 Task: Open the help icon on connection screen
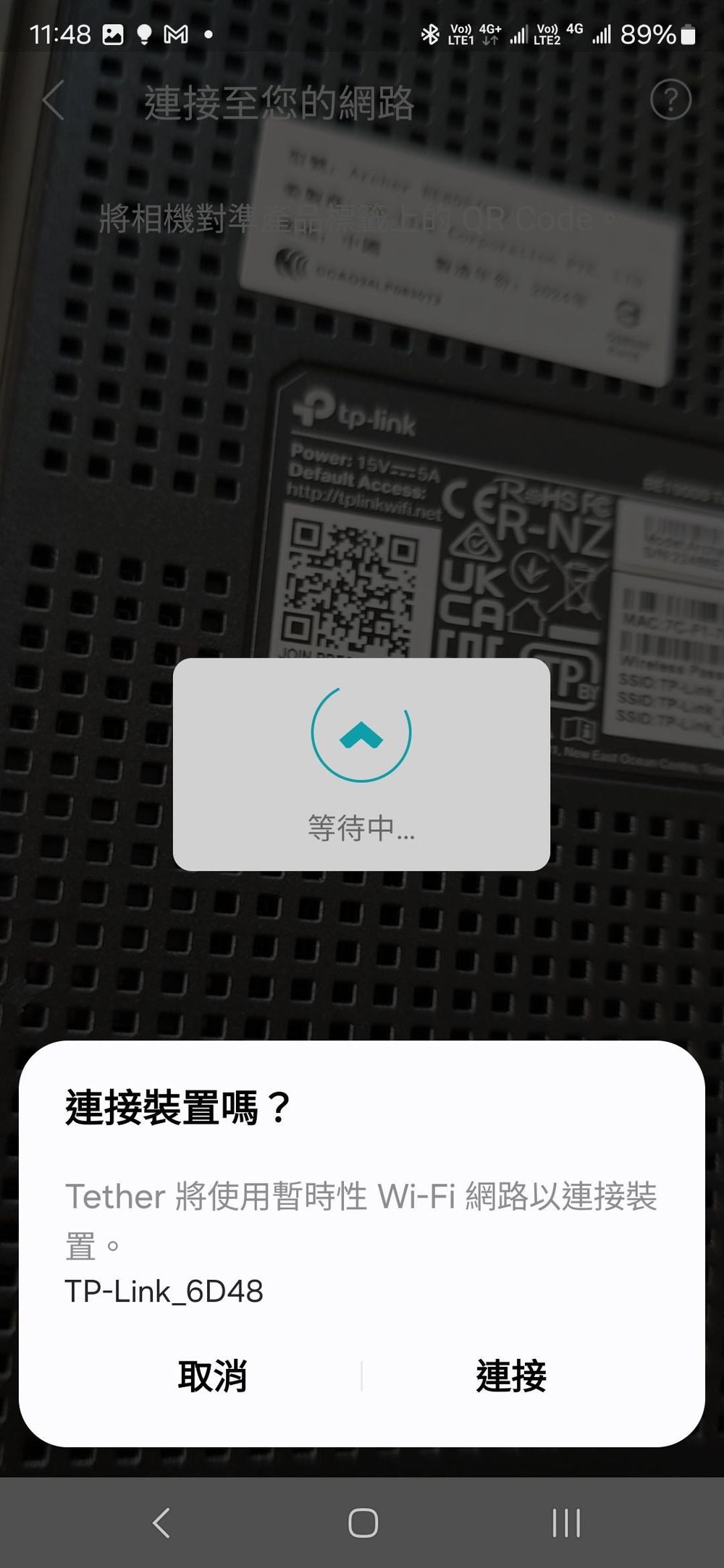point(670,101)
